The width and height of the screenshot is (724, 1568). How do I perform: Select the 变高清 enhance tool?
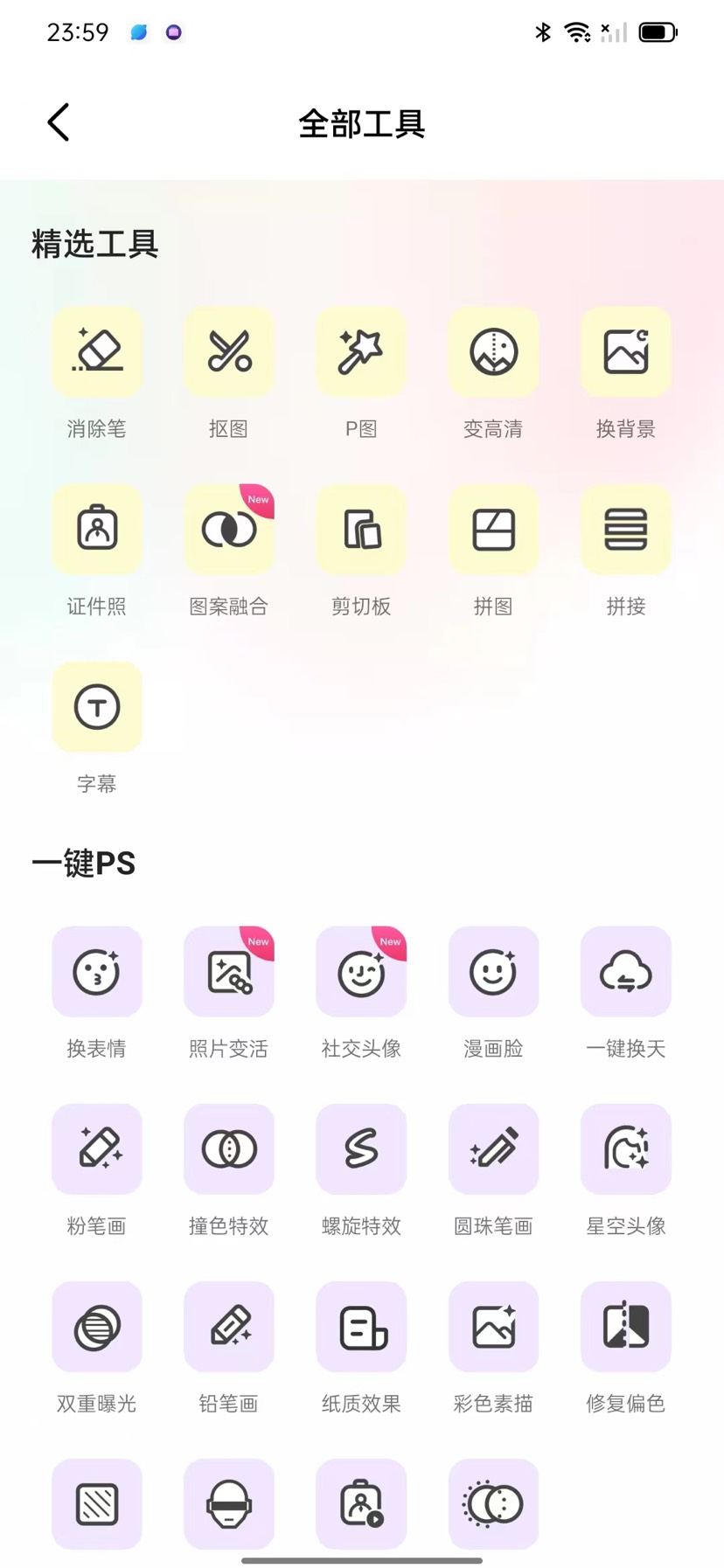pyautogui.click(x=493, y=352)
